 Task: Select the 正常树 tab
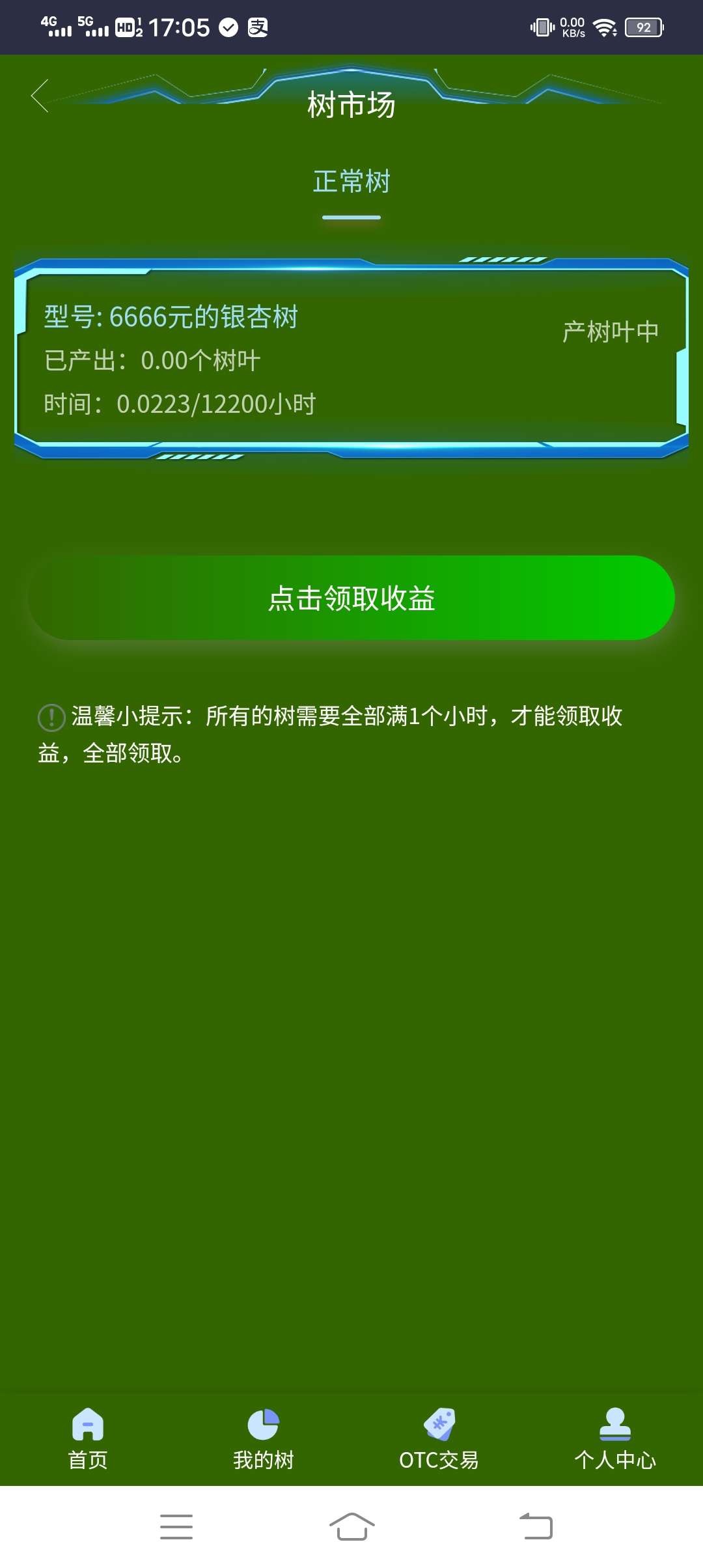point(351,182)
